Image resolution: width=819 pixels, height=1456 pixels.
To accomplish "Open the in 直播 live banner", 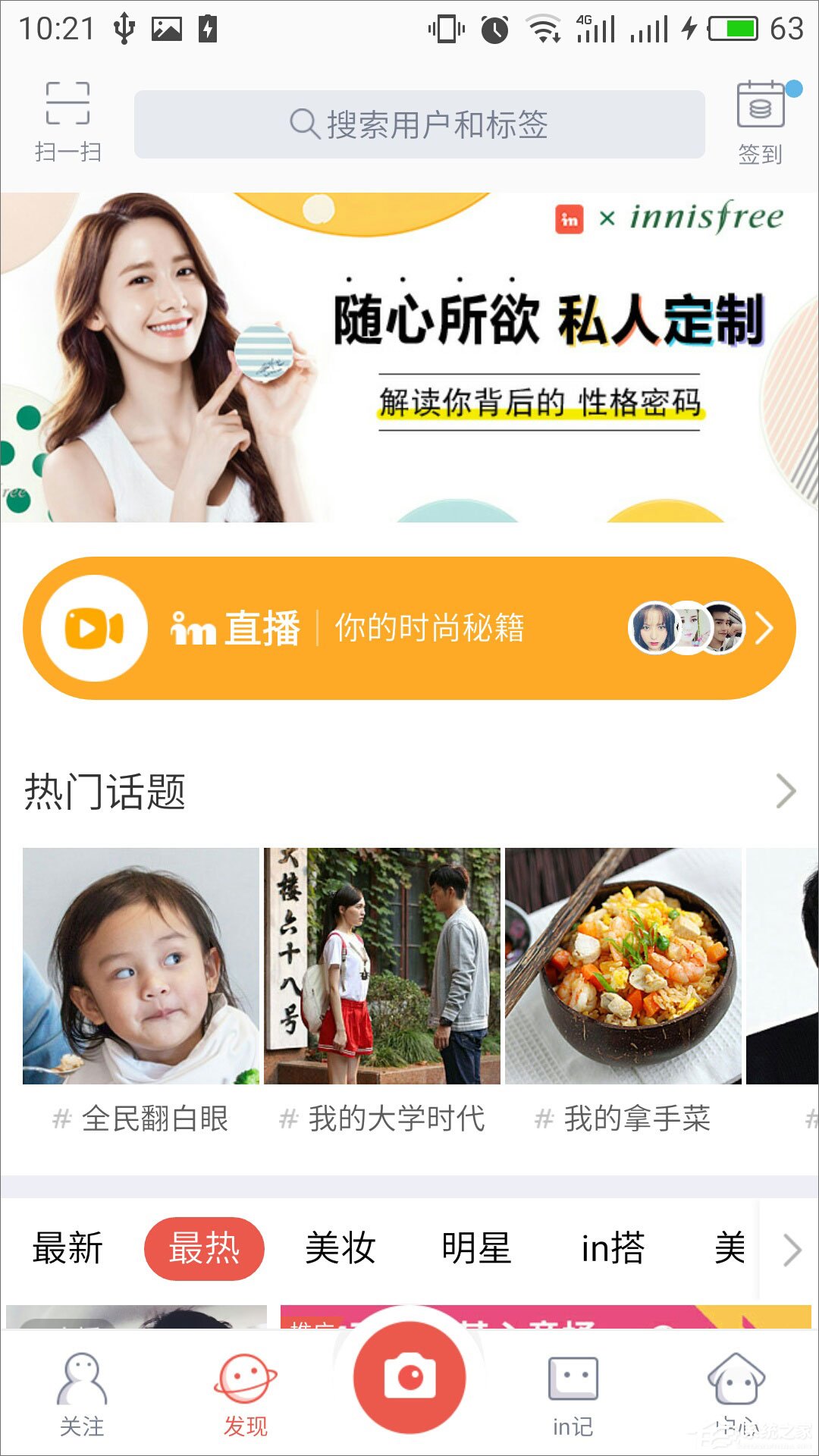I will point(409,628).
